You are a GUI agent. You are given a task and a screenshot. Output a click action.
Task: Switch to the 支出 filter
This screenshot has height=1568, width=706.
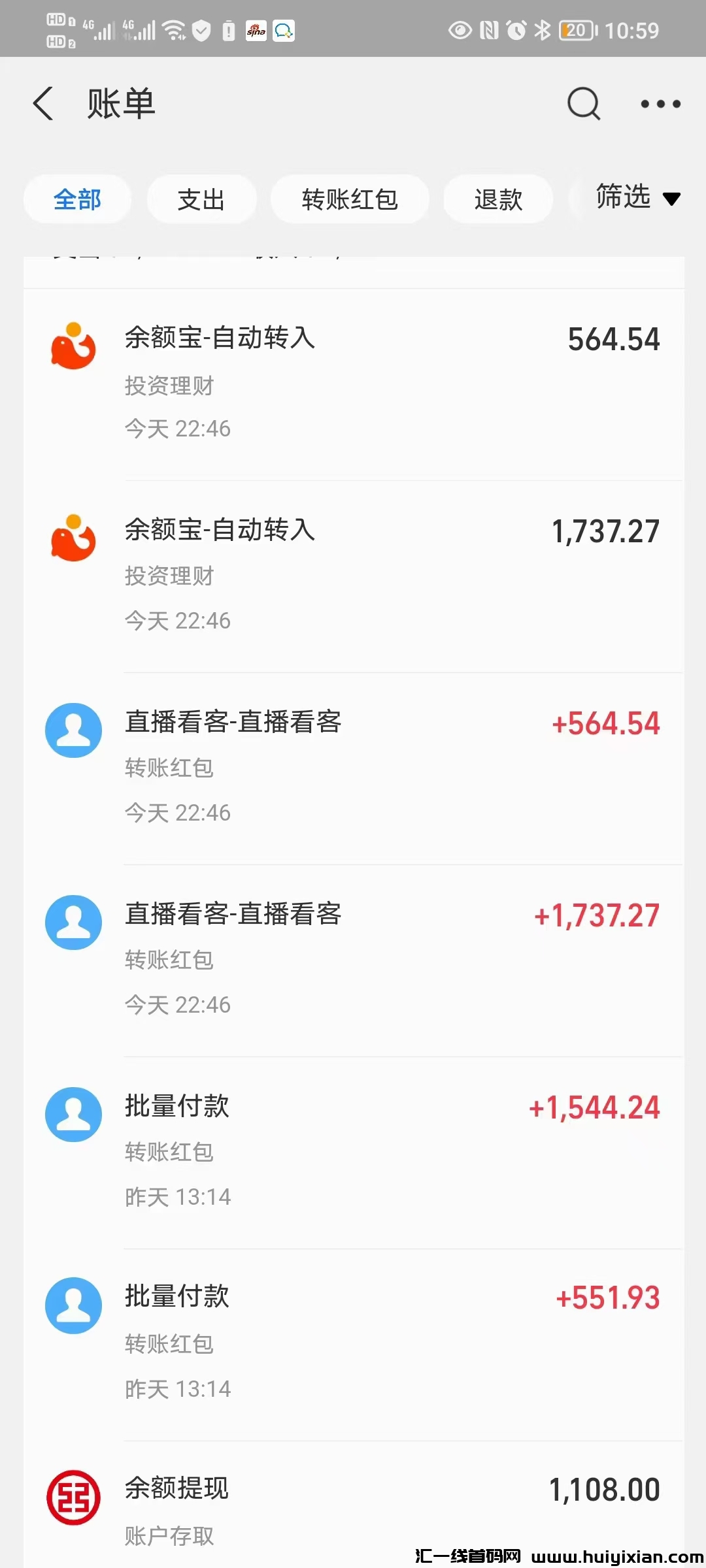201,199
